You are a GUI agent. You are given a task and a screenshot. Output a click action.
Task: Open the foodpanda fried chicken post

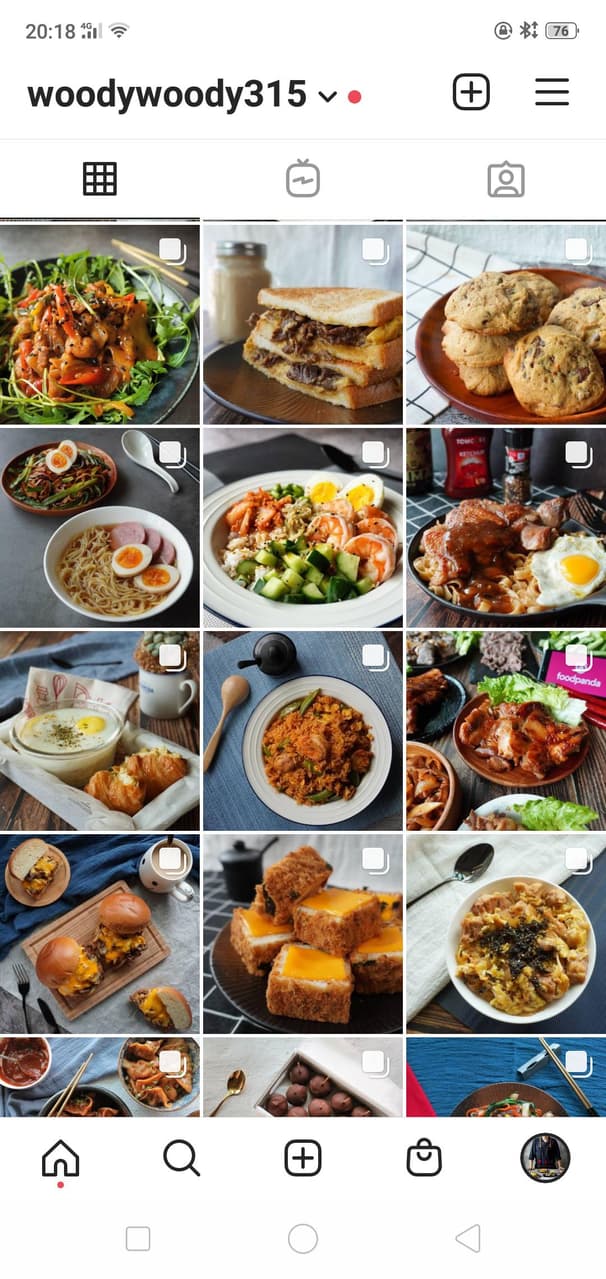(x=506, y=731)
